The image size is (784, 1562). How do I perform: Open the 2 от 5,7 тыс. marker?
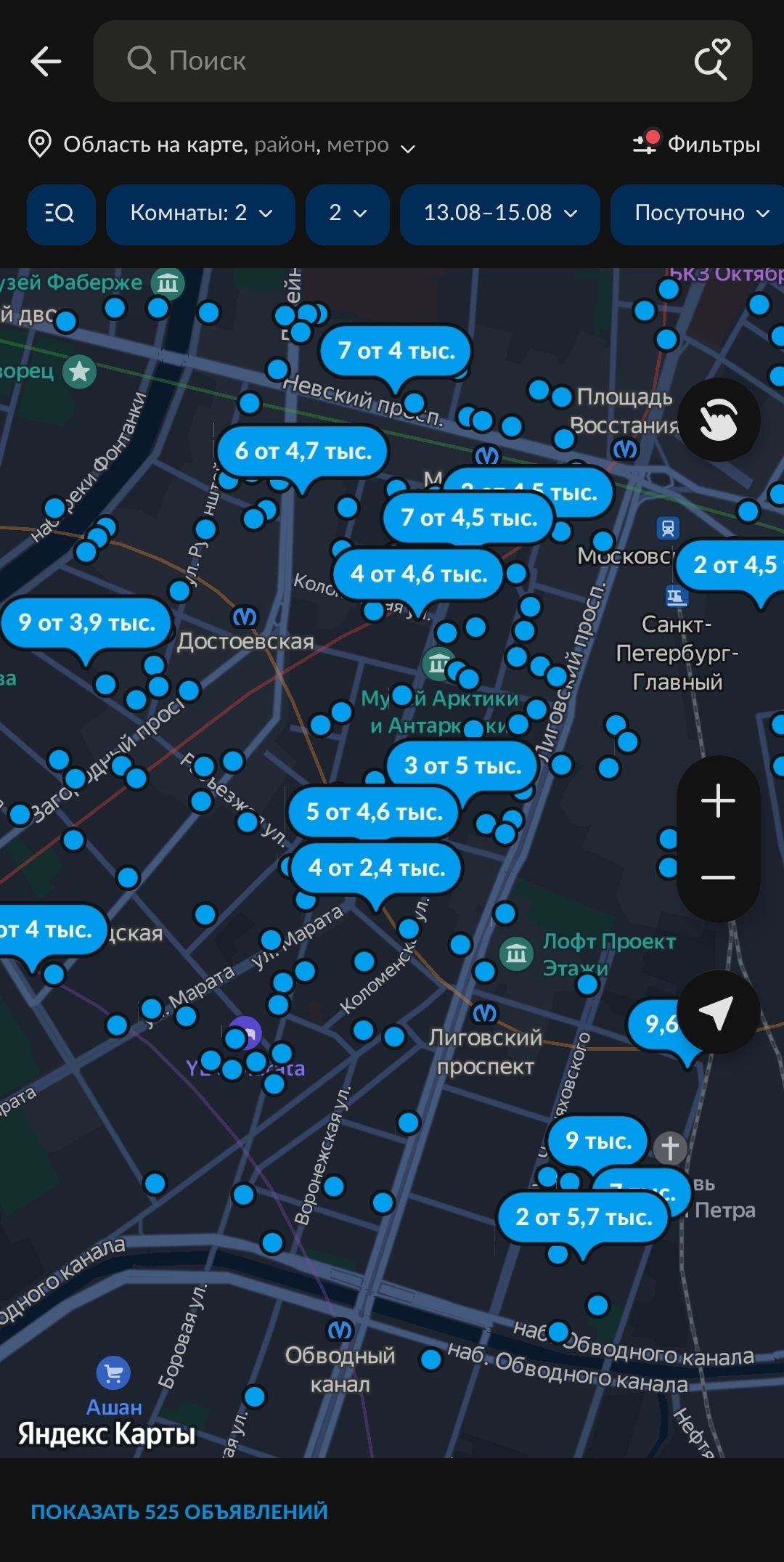click(584, 1217)
